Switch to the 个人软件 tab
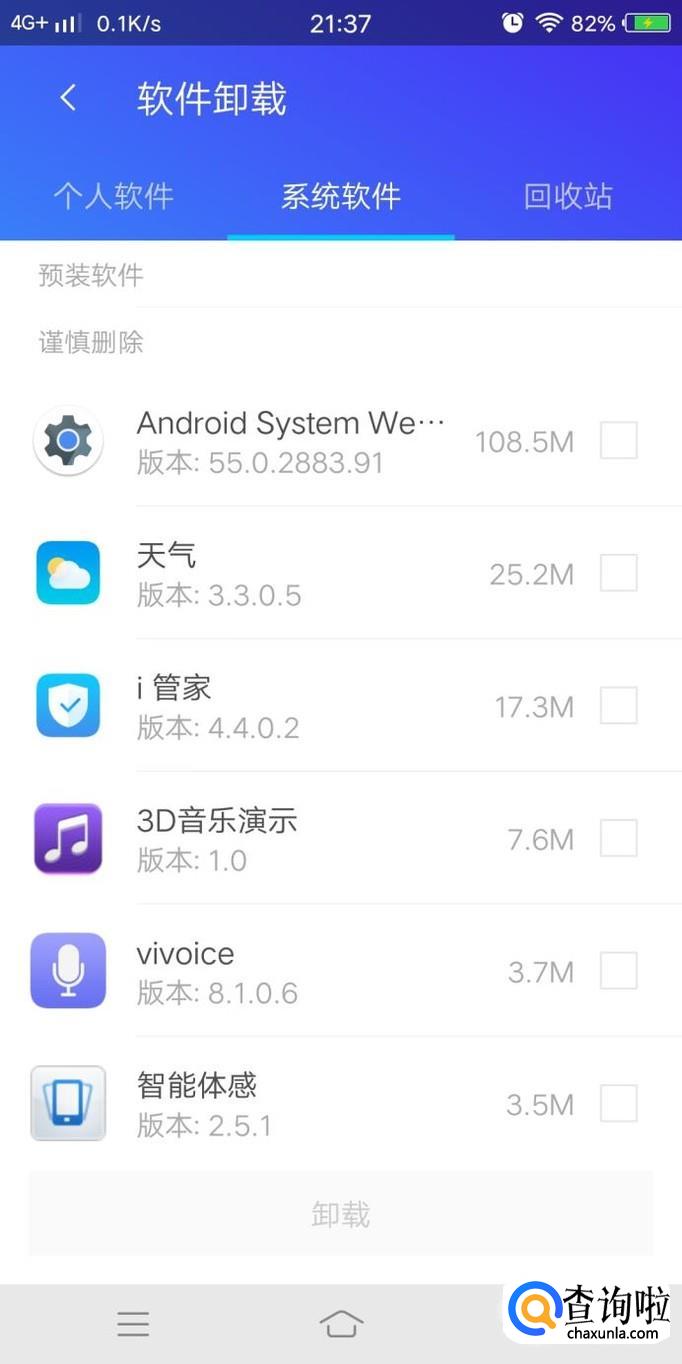Image resolution: width=682 pixels, height=1364 pixels. coord(113,196)
